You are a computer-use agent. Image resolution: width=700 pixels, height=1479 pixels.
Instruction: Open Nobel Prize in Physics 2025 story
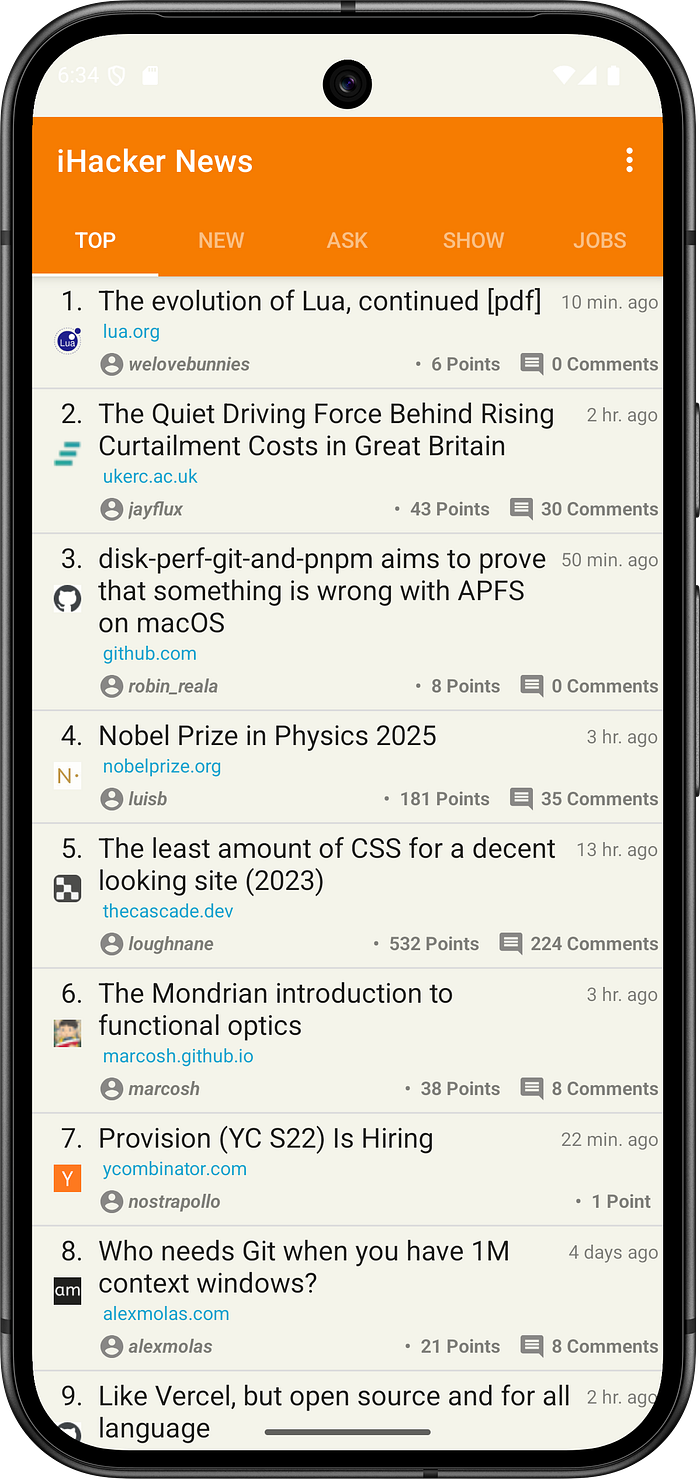coord(267,736)
